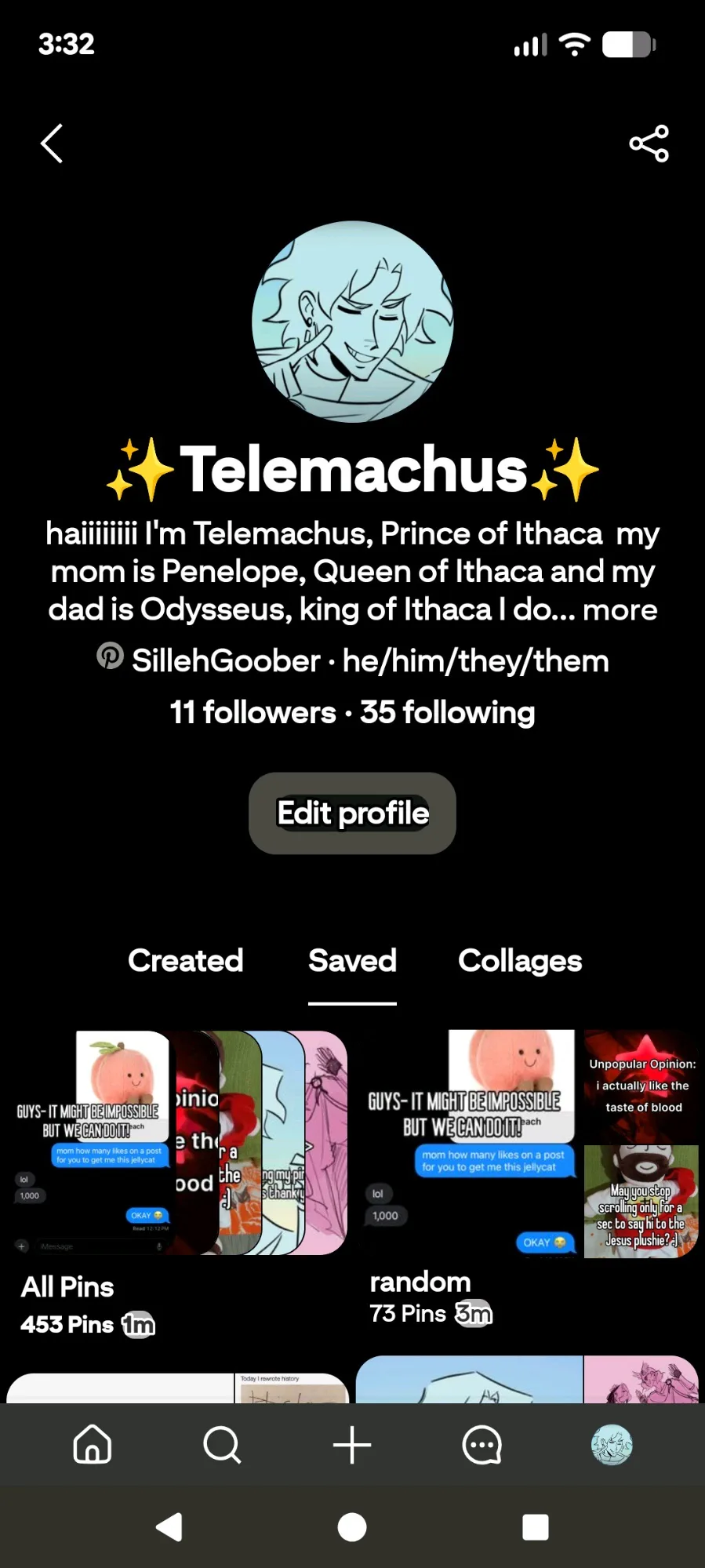705x1568 pixels.
Task: Tap the system home button
Action: click(x=352, y=1527)
